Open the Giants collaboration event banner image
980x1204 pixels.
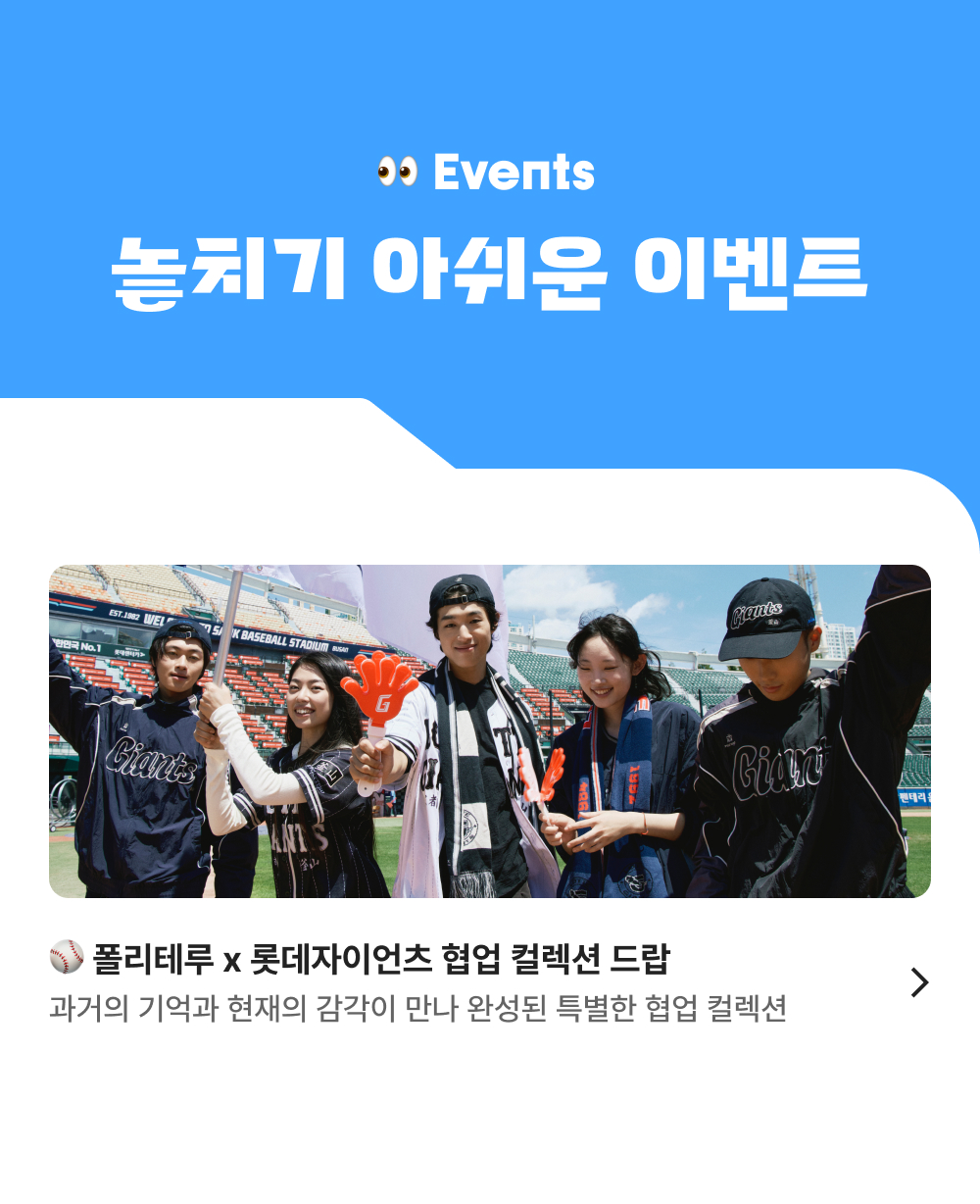[x=490, y=731]
